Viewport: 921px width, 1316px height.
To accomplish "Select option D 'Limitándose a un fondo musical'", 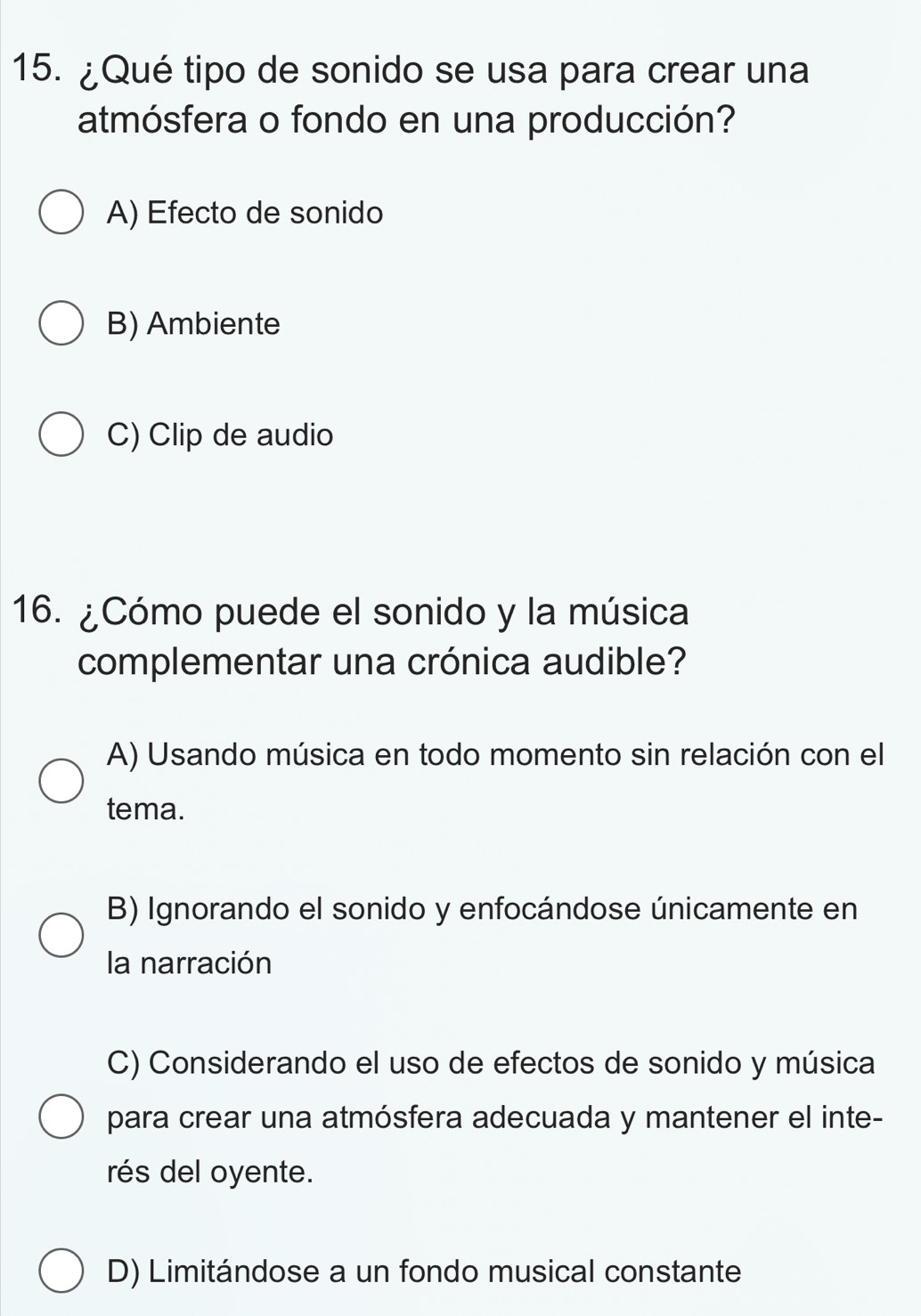I will [x=61, y=1271].
